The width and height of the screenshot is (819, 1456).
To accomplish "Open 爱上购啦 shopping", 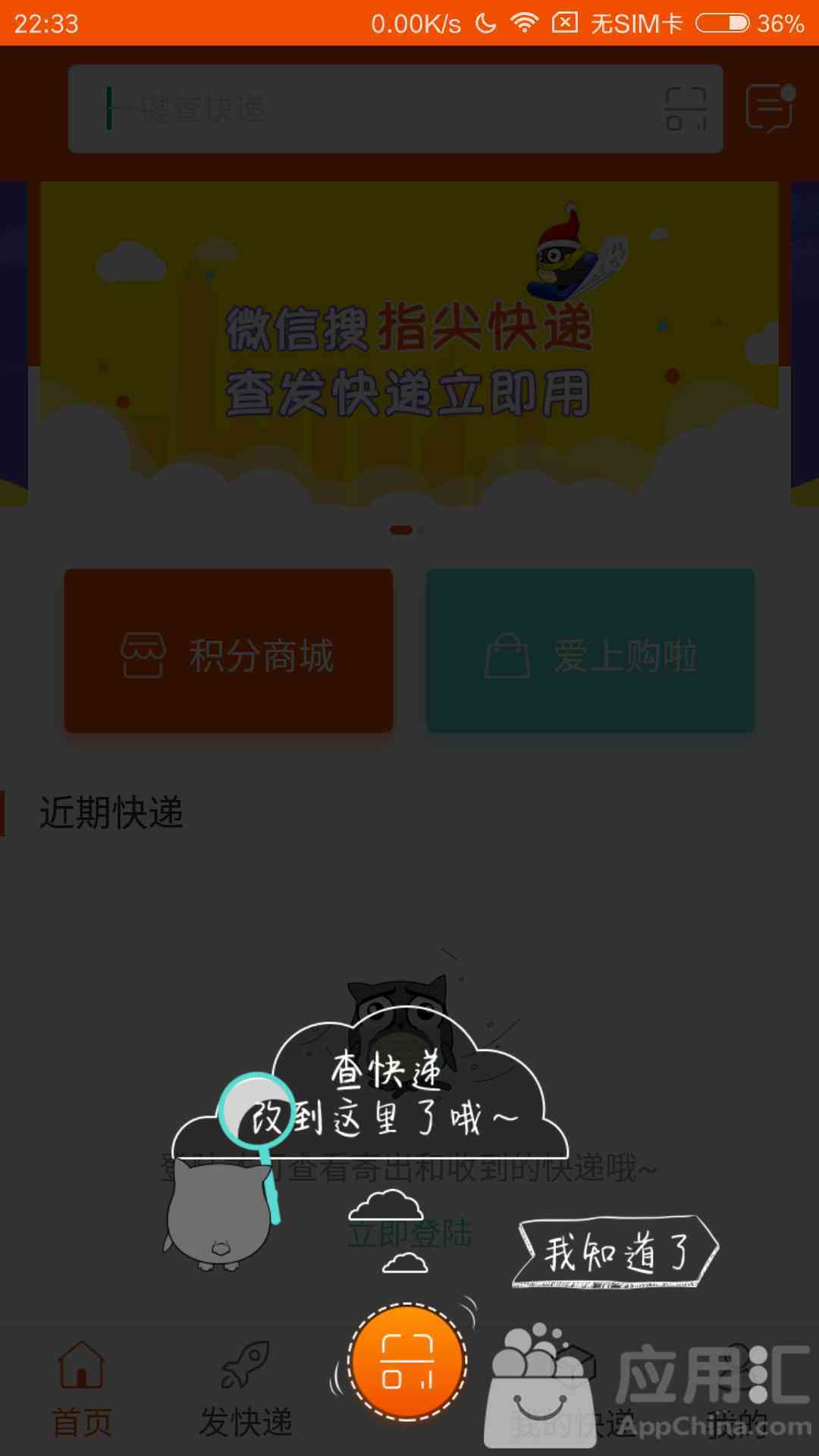I will click(590, 651).
